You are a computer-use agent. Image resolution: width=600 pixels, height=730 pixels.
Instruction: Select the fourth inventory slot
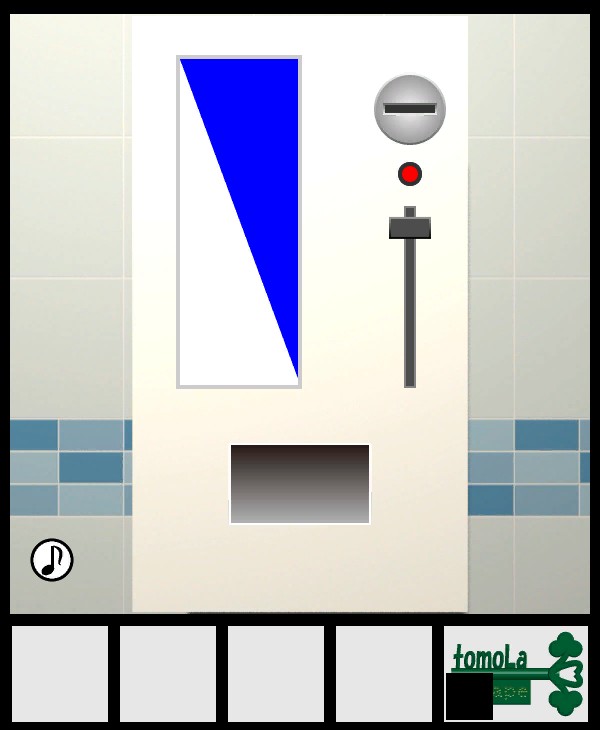384,674
